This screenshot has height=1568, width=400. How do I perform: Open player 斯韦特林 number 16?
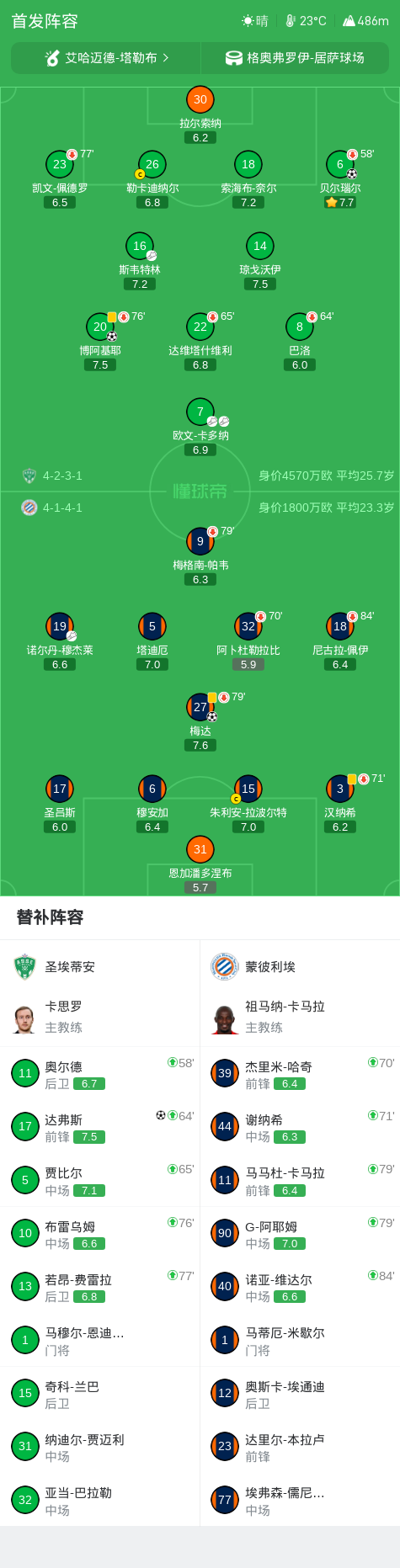pyautogui.click(x=140, y=261)
